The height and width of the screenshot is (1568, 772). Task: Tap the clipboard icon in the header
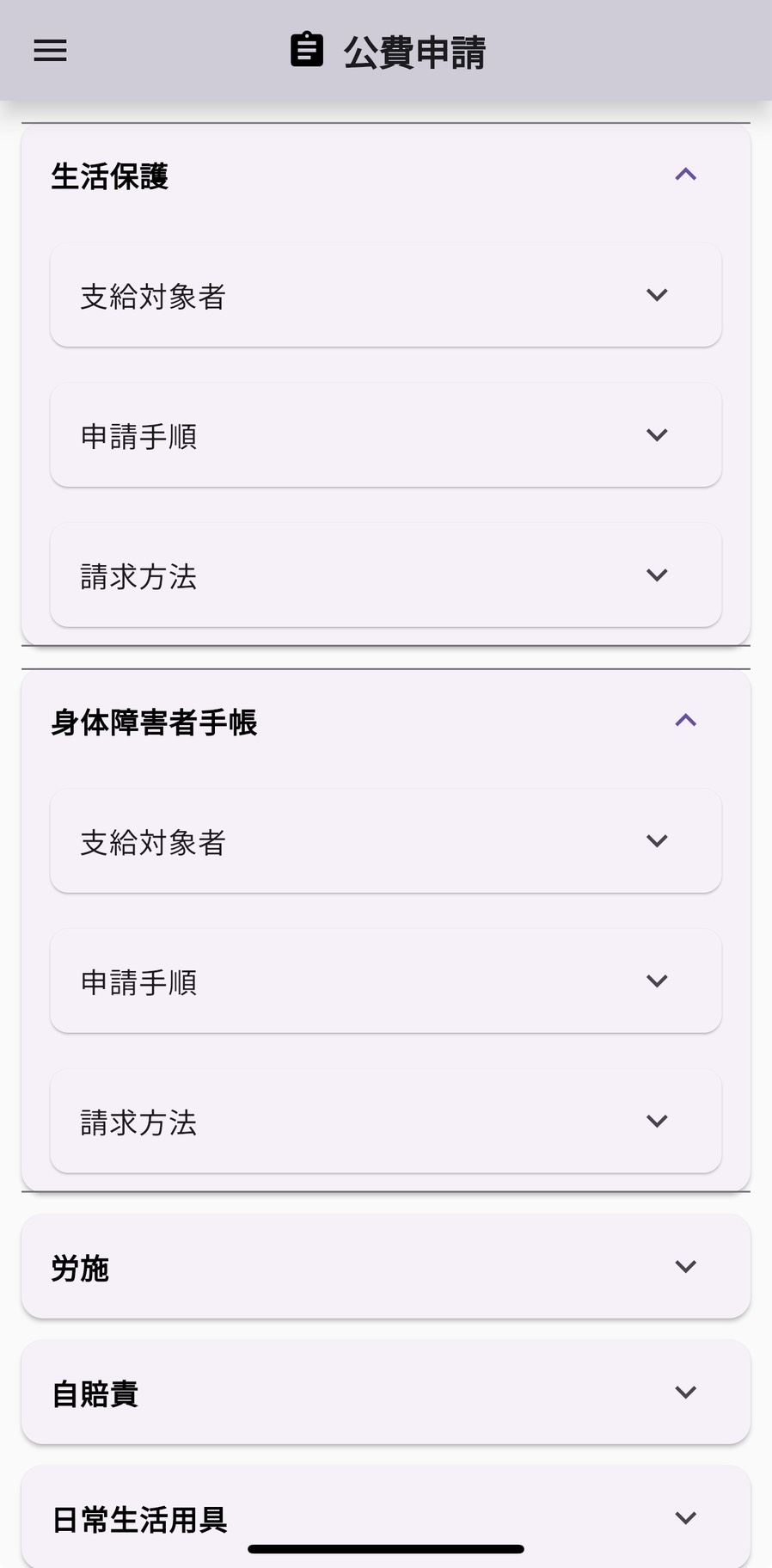tap(307, 51)
